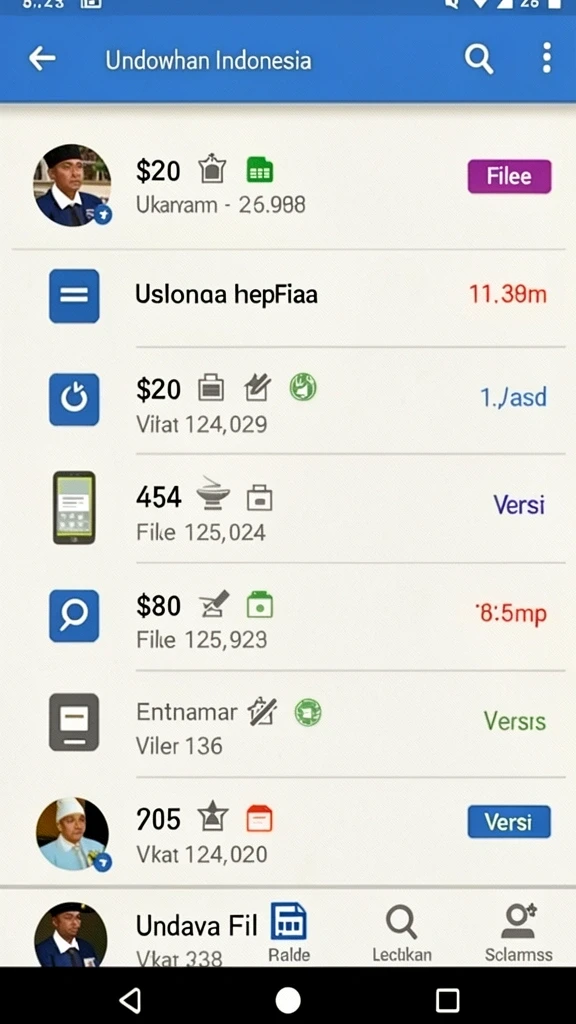This screenshot has height=1024, width=576.
Task: Tap the system home button
Action: point(288,1000)
